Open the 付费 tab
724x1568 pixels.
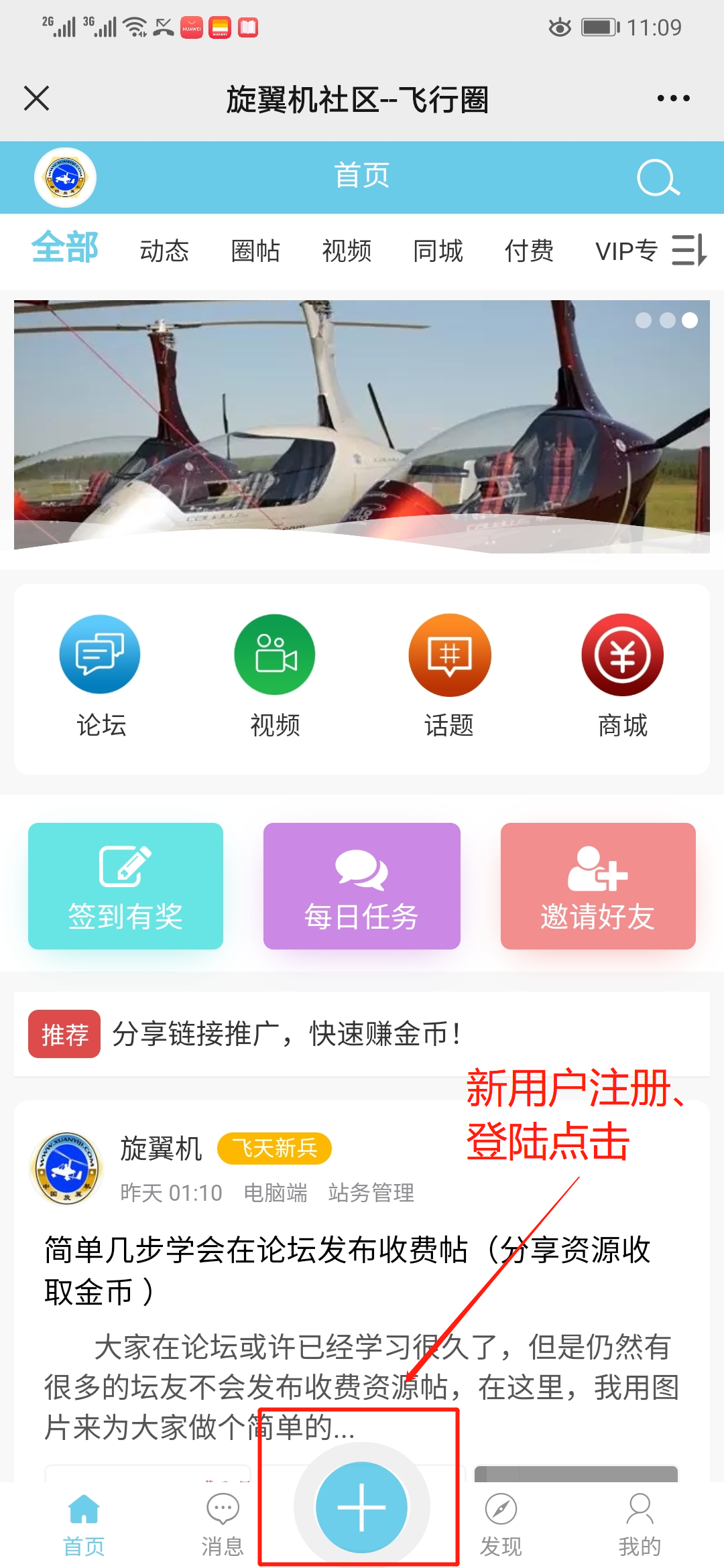(529, 251)
